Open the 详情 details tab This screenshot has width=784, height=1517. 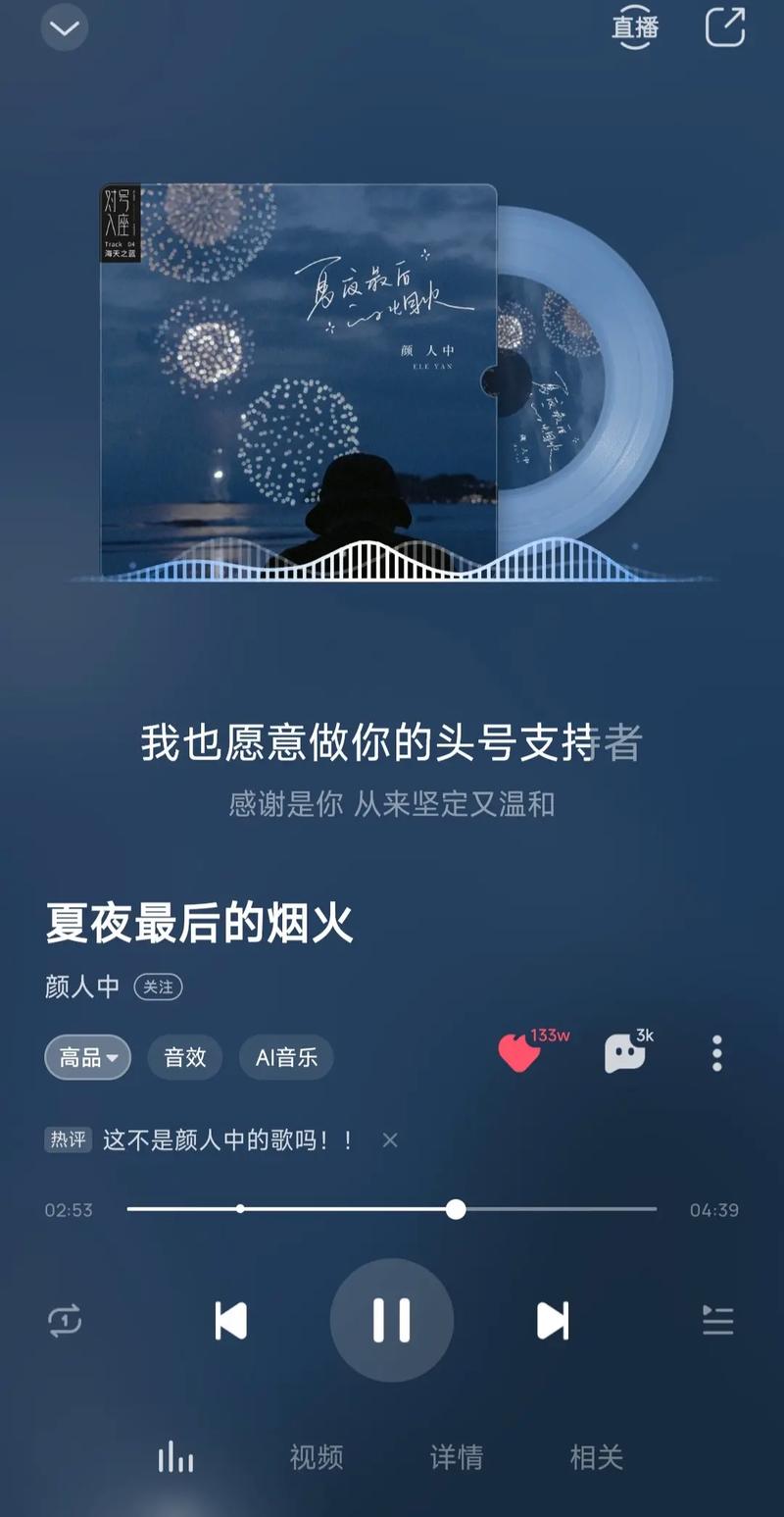[x=457, y=1457]
